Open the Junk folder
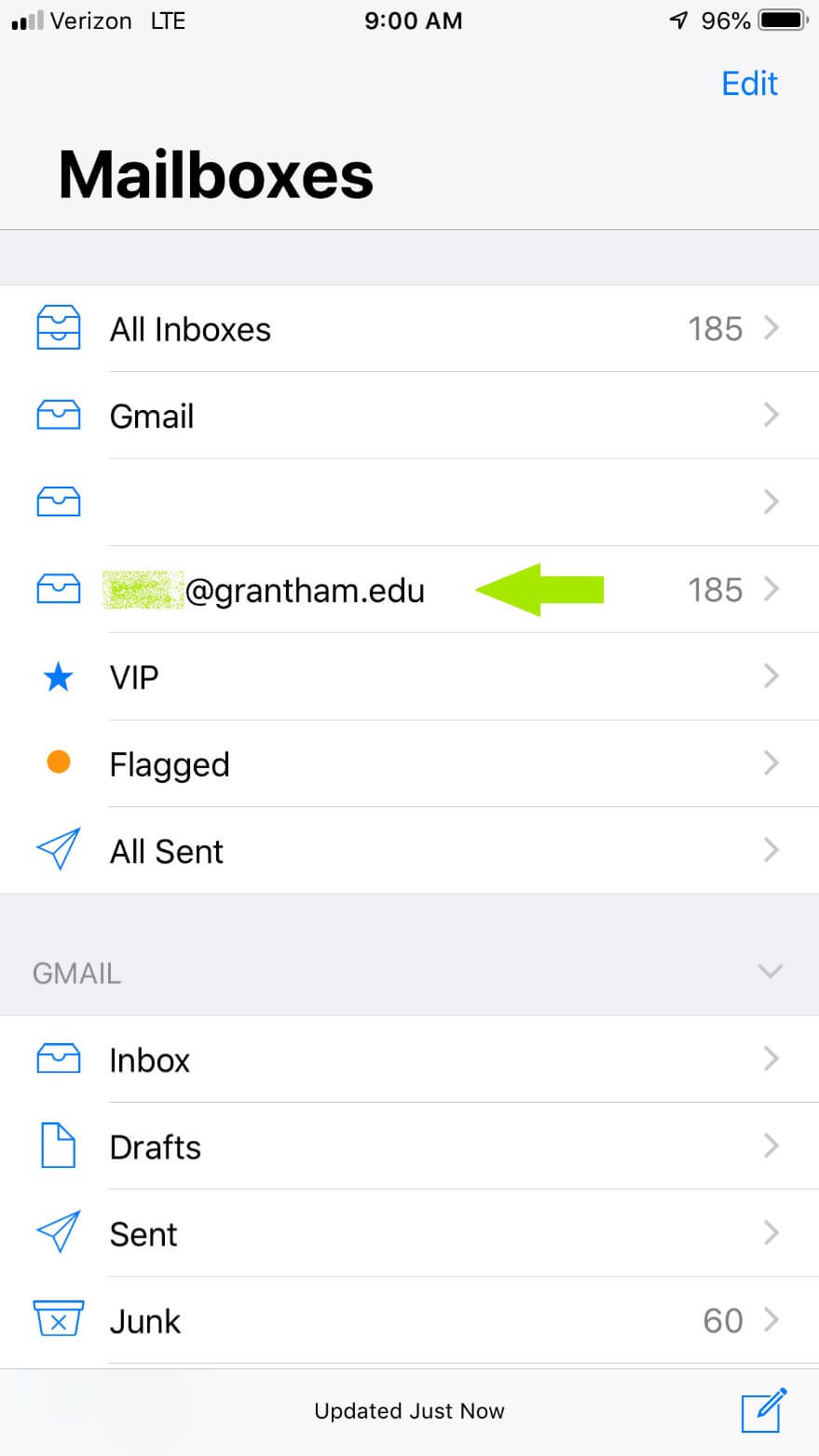The image size is (819, 1456). click(409, 1321)
